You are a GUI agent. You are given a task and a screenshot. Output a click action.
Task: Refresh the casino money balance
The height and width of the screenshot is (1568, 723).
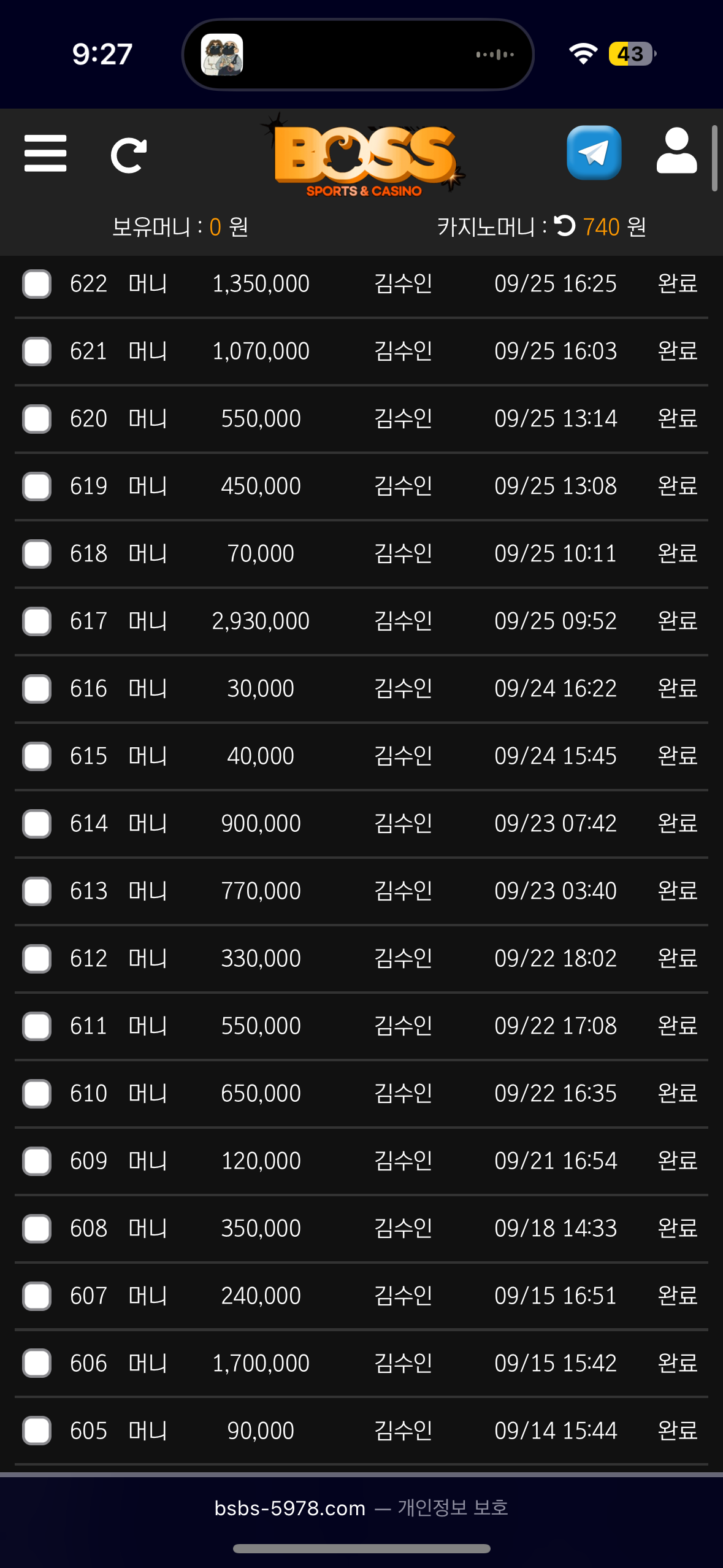pos(564,226)
